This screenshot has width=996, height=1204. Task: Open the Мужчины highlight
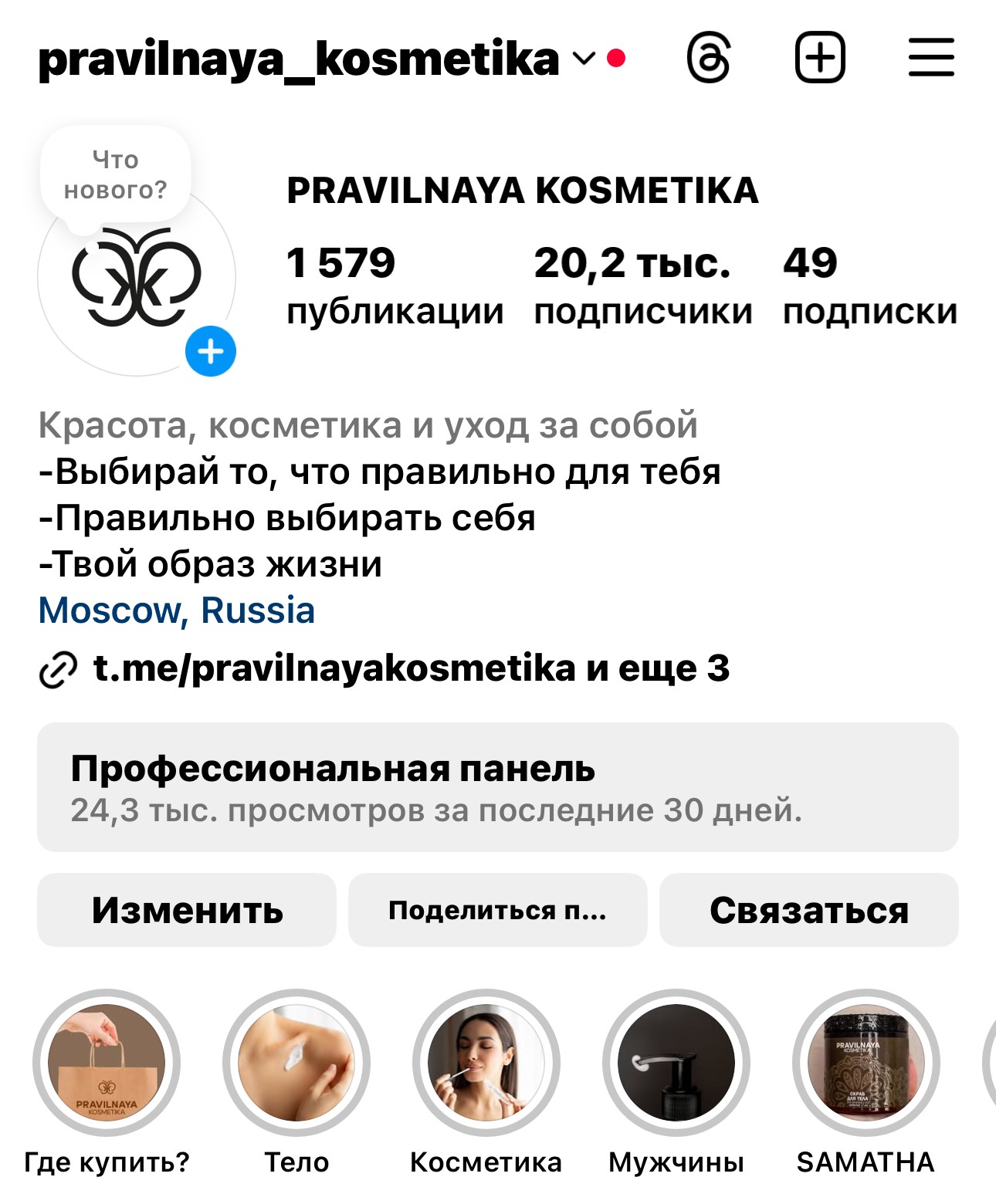click(x=676, y=1063)
